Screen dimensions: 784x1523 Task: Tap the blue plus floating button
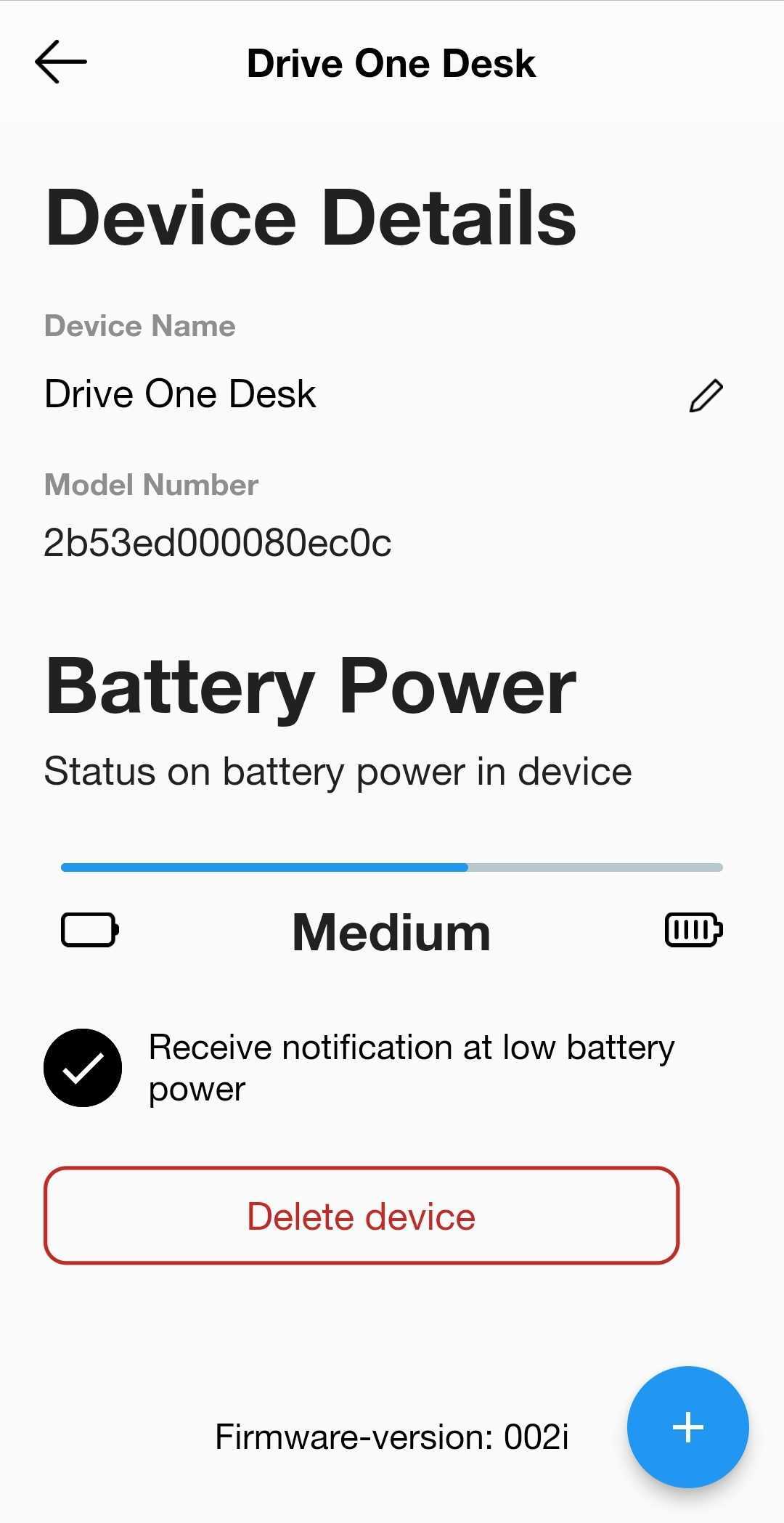tap(687, 1427)
